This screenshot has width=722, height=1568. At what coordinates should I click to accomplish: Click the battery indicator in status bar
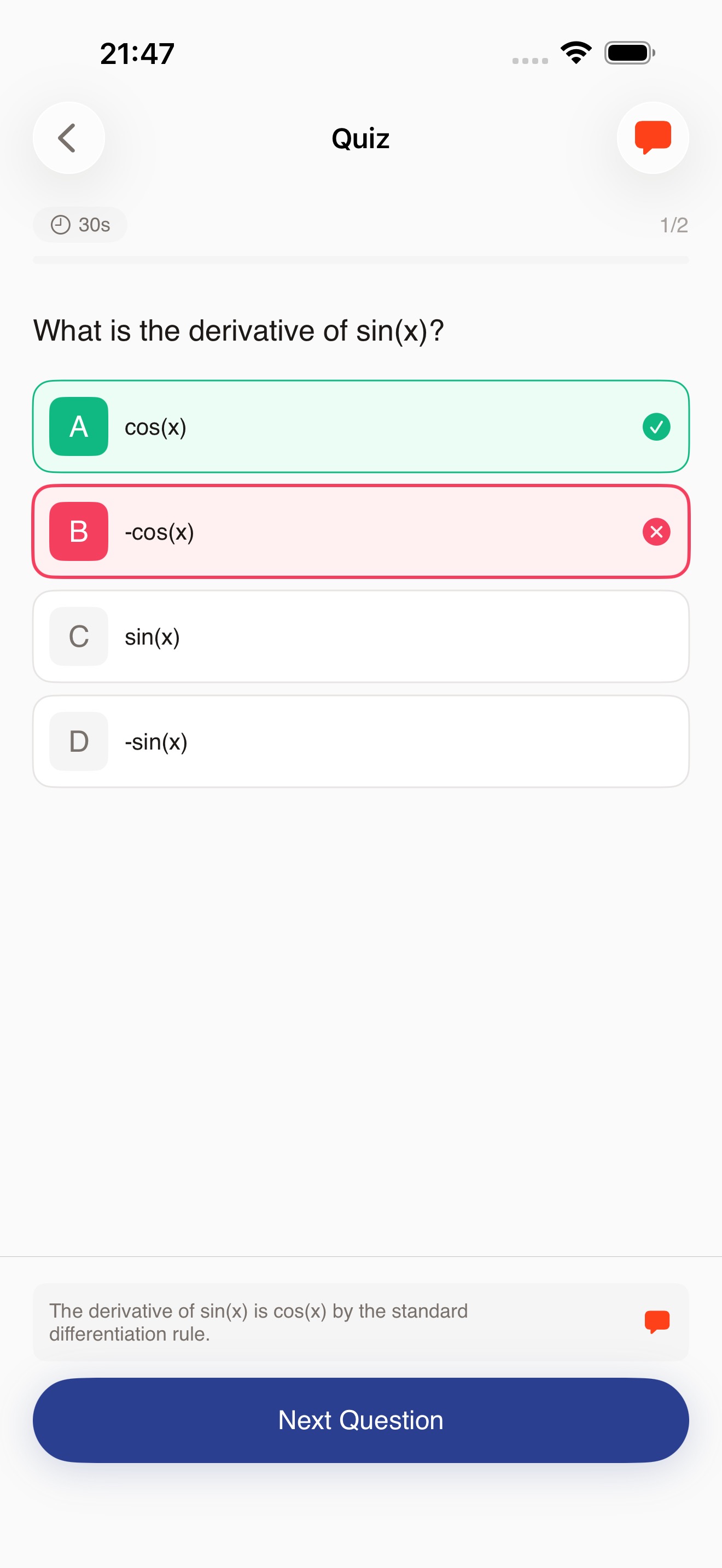[x=628, y=52]
